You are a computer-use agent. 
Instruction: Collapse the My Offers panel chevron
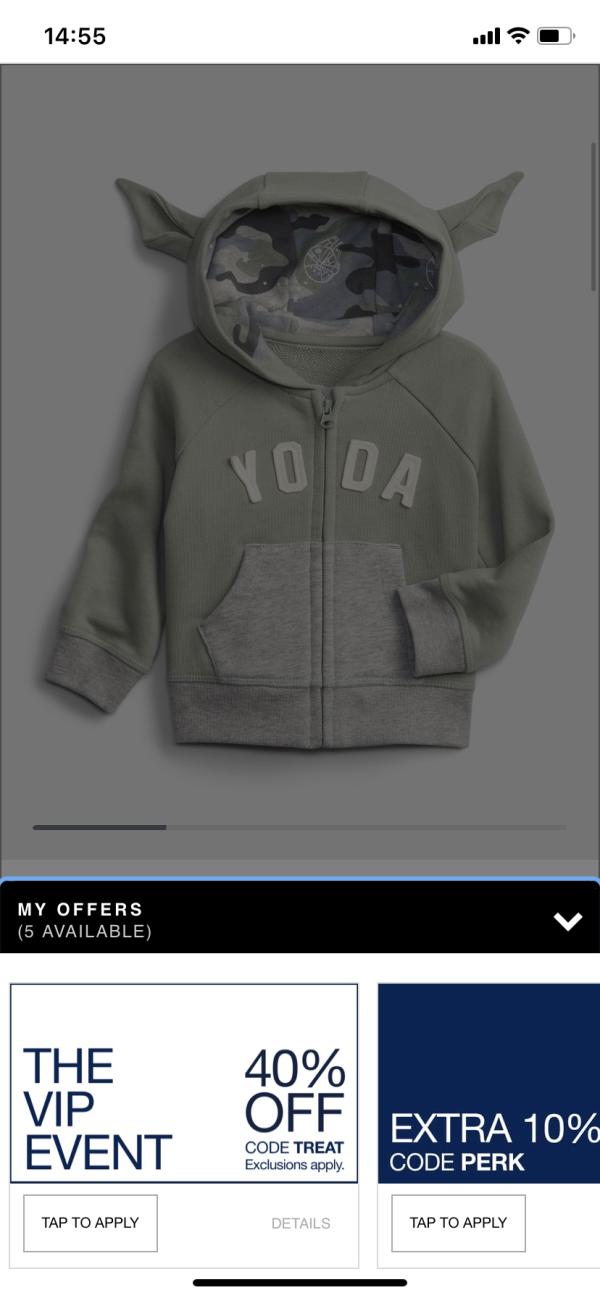point(568,921)
